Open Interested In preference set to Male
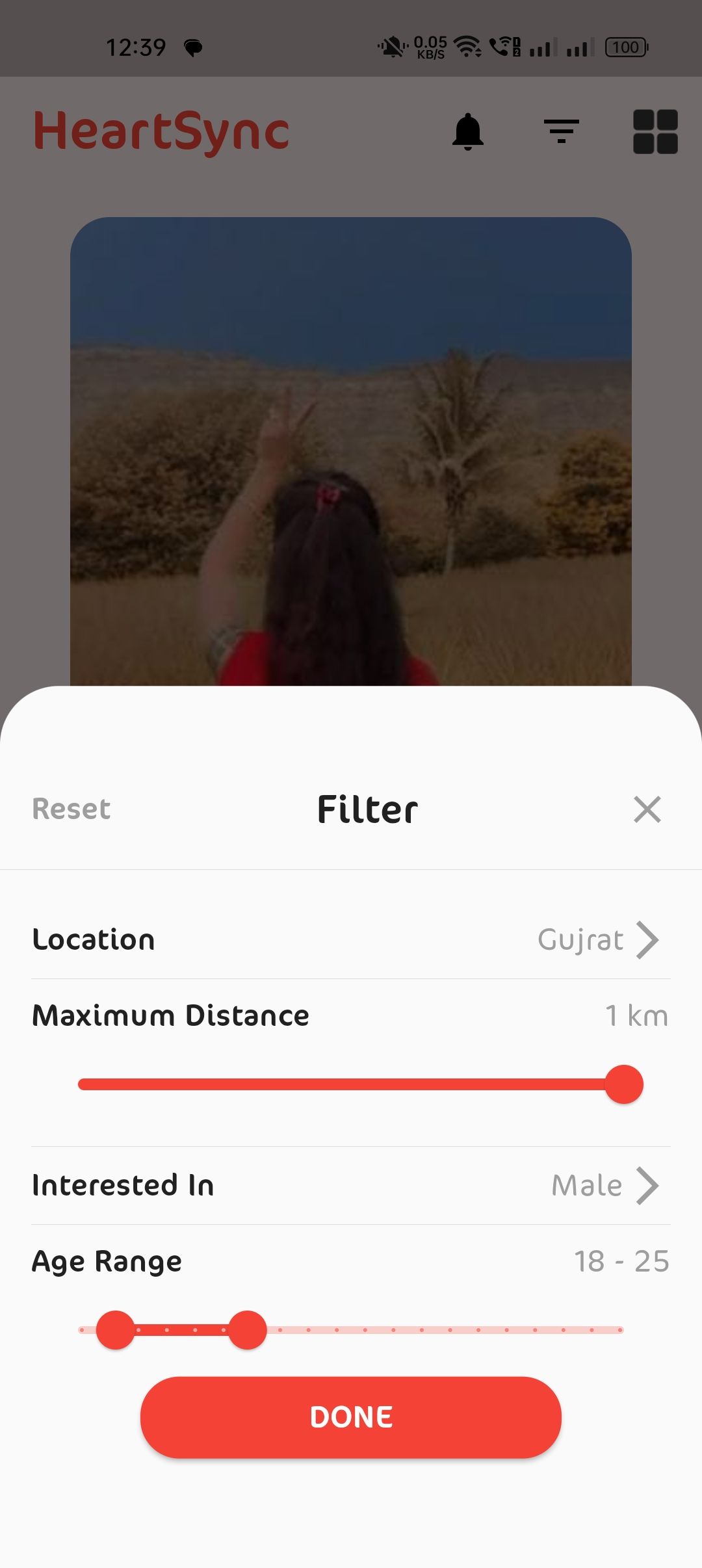This screenshot has width=702, height=1568. click(351, 1186)
